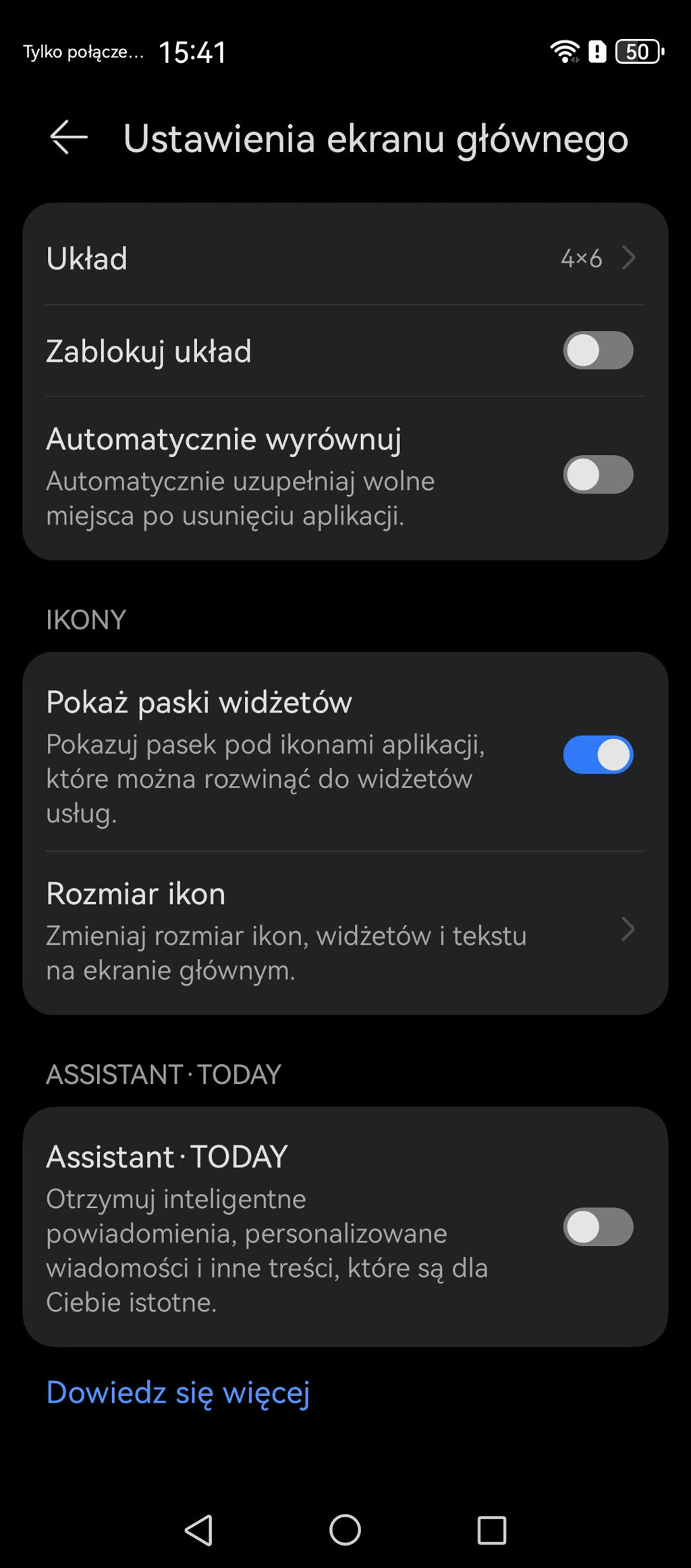Enable the Assistant · TODAY switch
The width and height of the screenshot is (691, 1568).
[597, 1227]
